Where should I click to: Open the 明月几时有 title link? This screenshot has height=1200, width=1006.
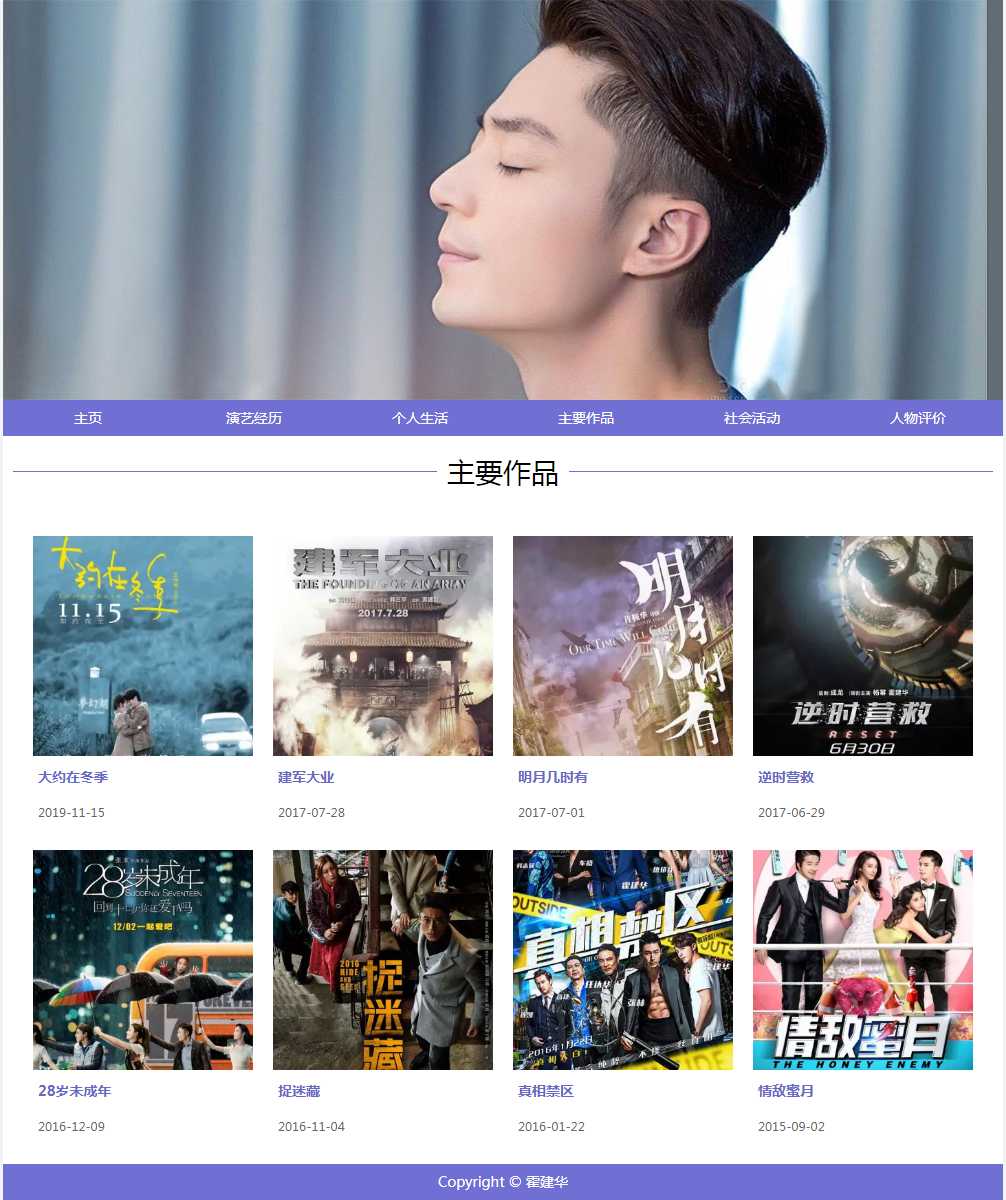(553, 777)
